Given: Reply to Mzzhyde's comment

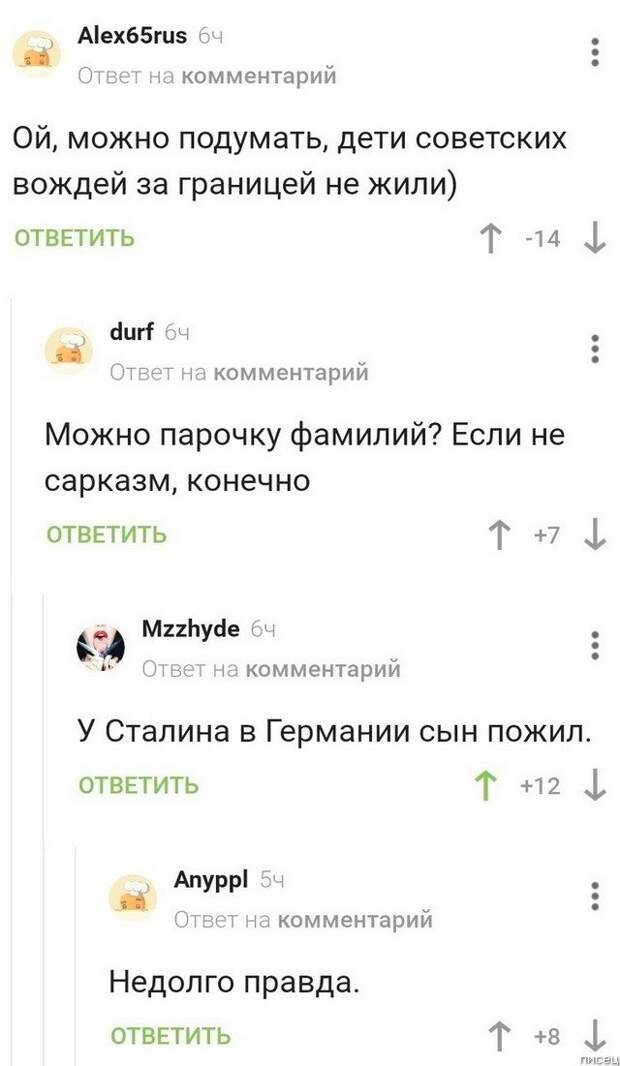Looking at the screenshot, I should pos(139,785).
